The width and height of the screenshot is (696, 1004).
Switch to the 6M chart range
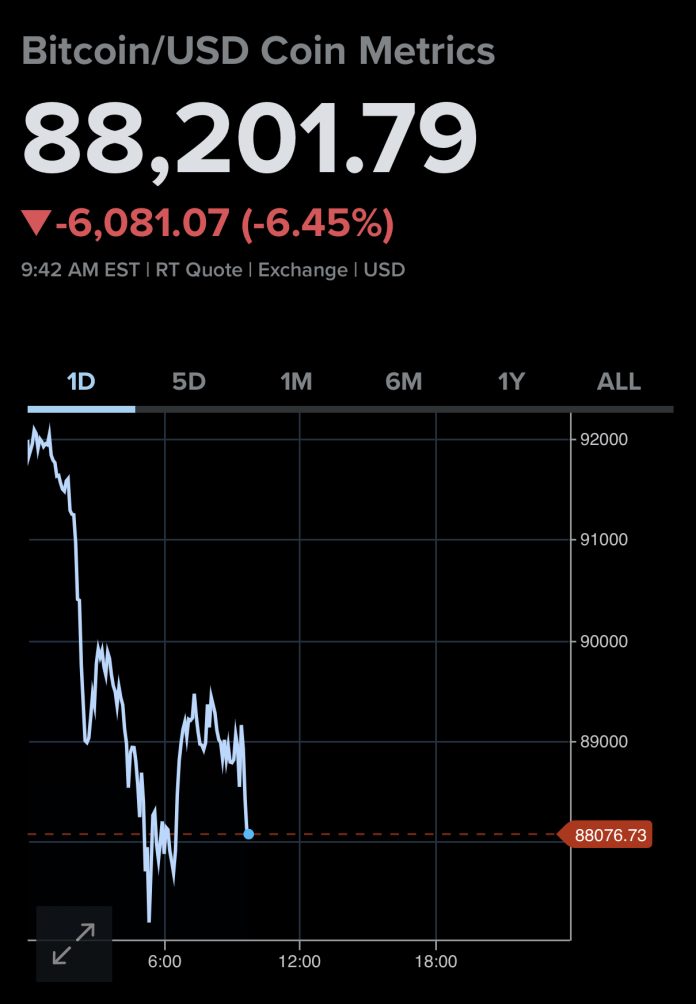pyautogui.click(x=404, y=382)
